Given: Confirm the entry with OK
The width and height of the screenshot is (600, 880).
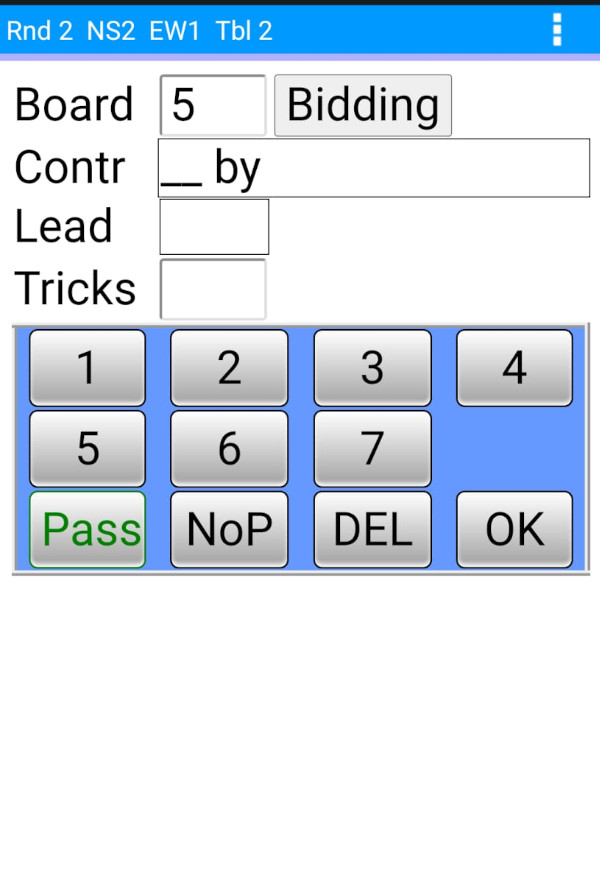Looking at the screenshot, I should click(x=514, y=530).
